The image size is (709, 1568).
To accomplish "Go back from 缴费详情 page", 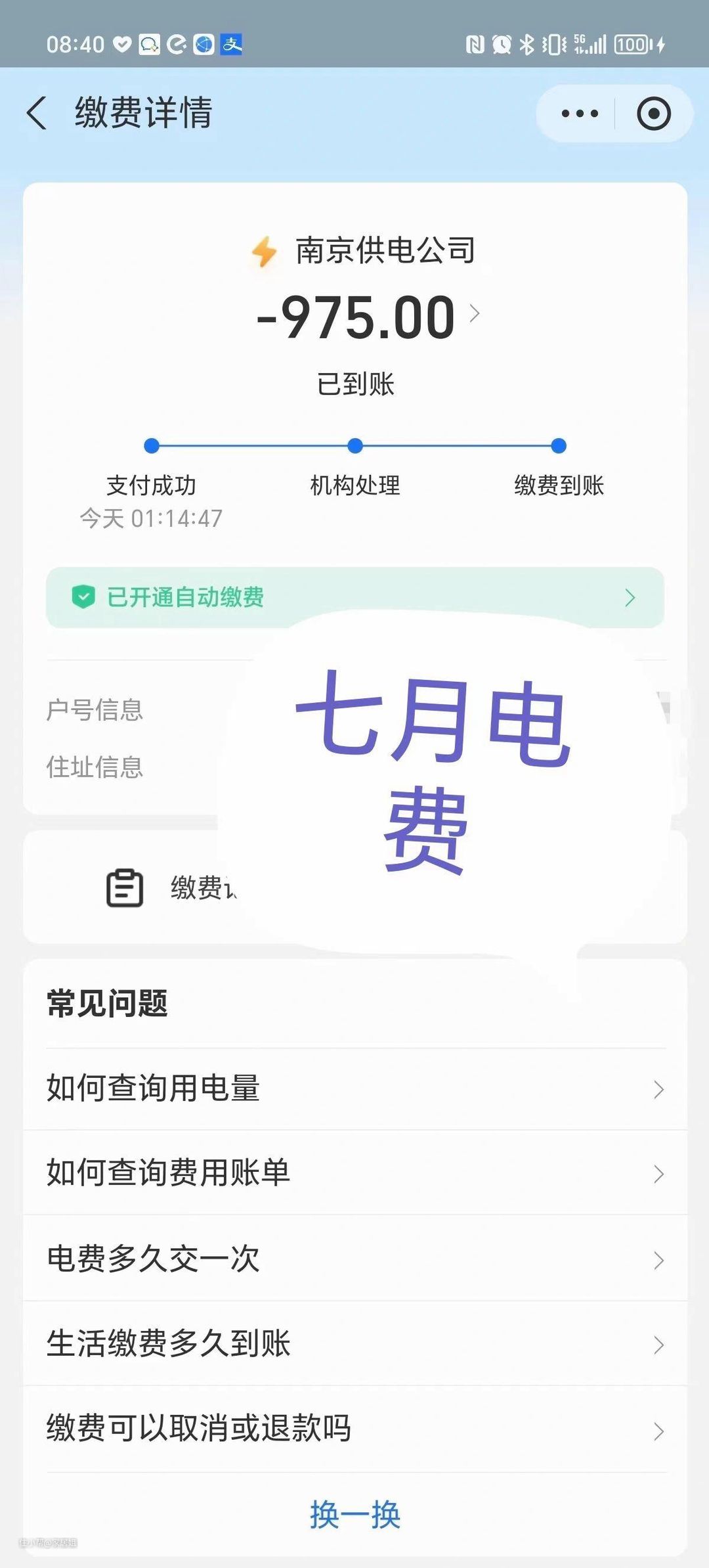I will 37,113.
